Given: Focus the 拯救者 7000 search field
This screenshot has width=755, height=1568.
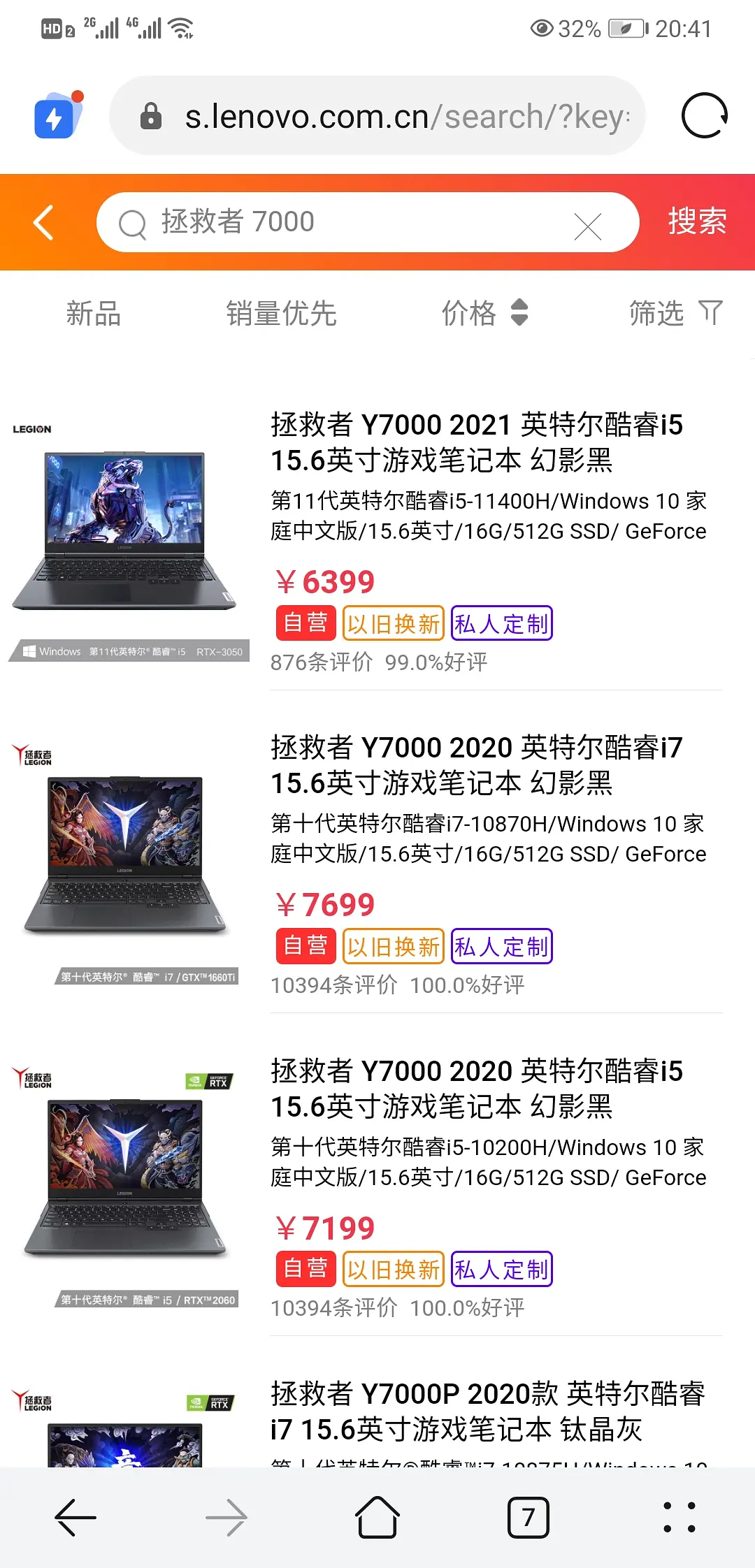Looking at the screenshot, I should click(x=350, y=222).
